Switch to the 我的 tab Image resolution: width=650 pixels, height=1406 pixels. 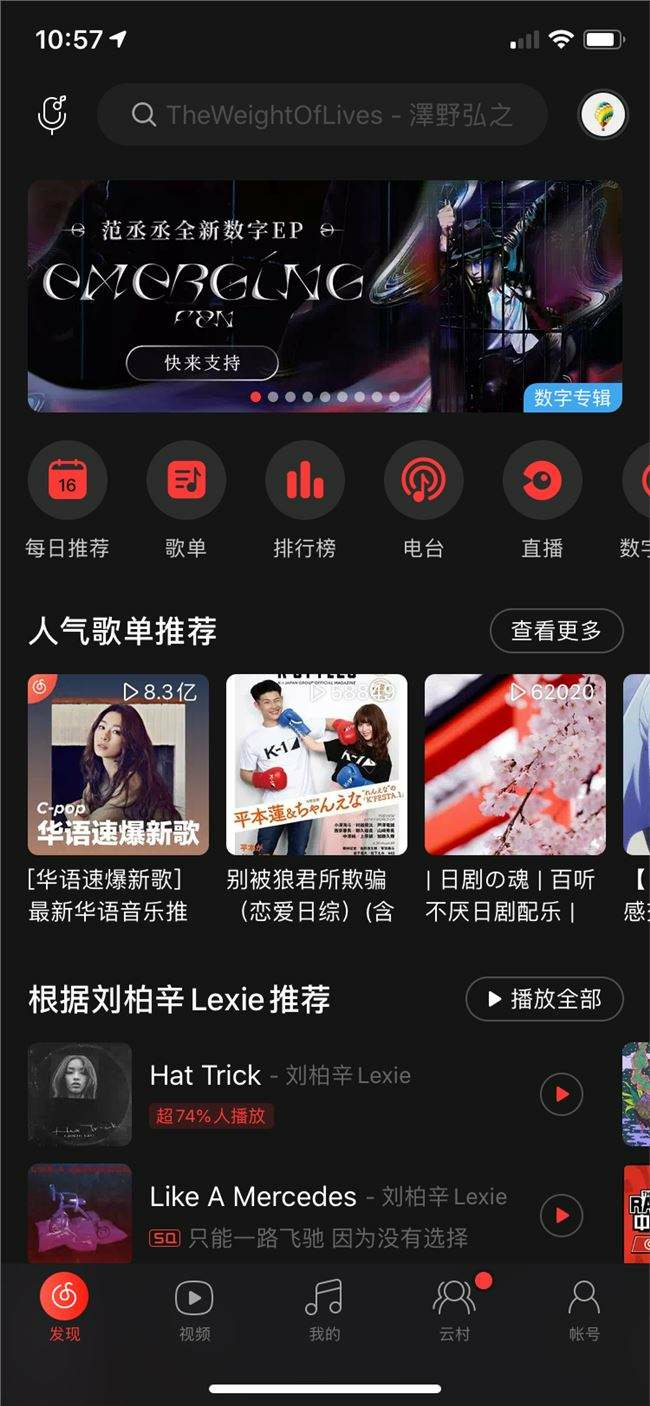[x=324, y=1309]
